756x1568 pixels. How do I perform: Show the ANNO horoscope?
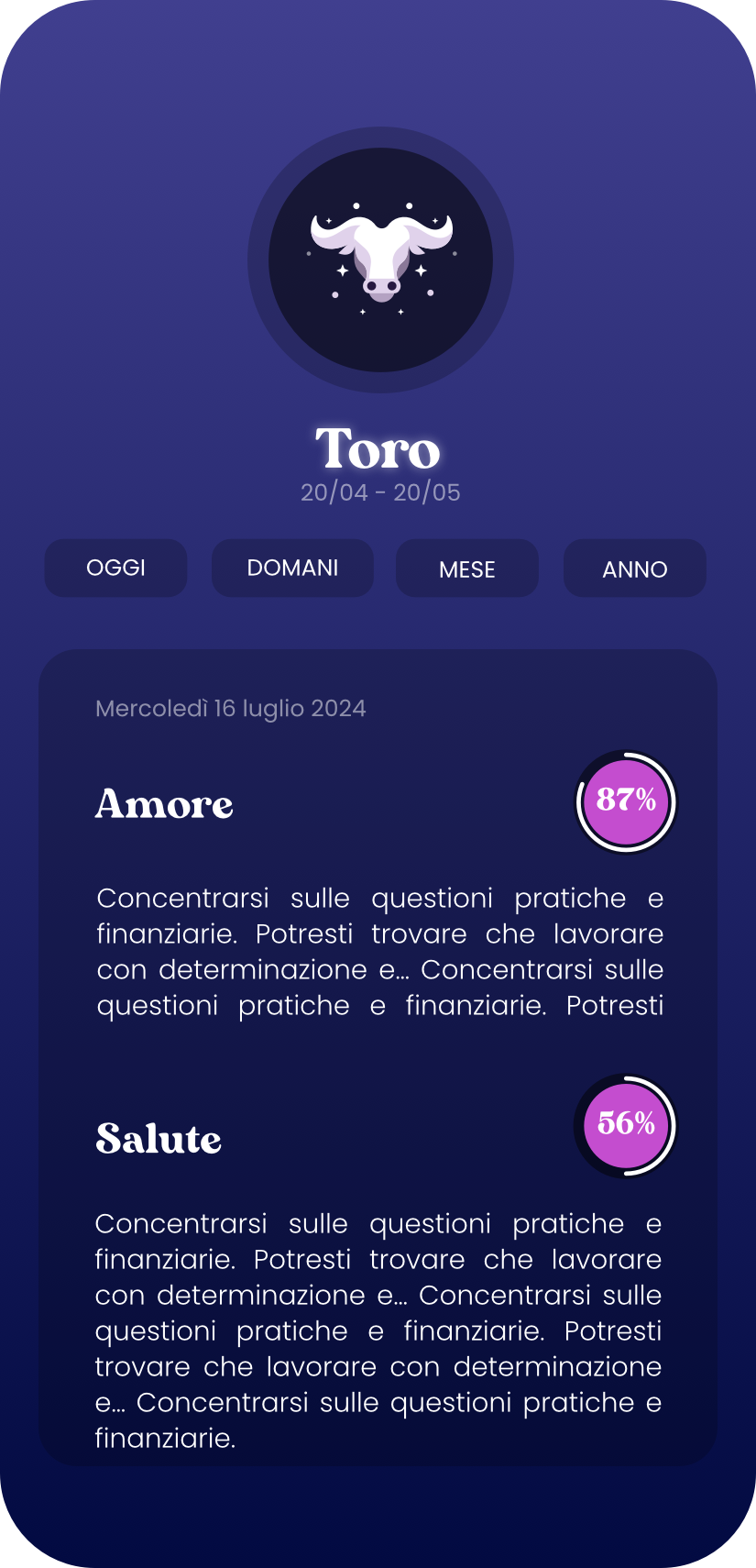tap(634, 569)
